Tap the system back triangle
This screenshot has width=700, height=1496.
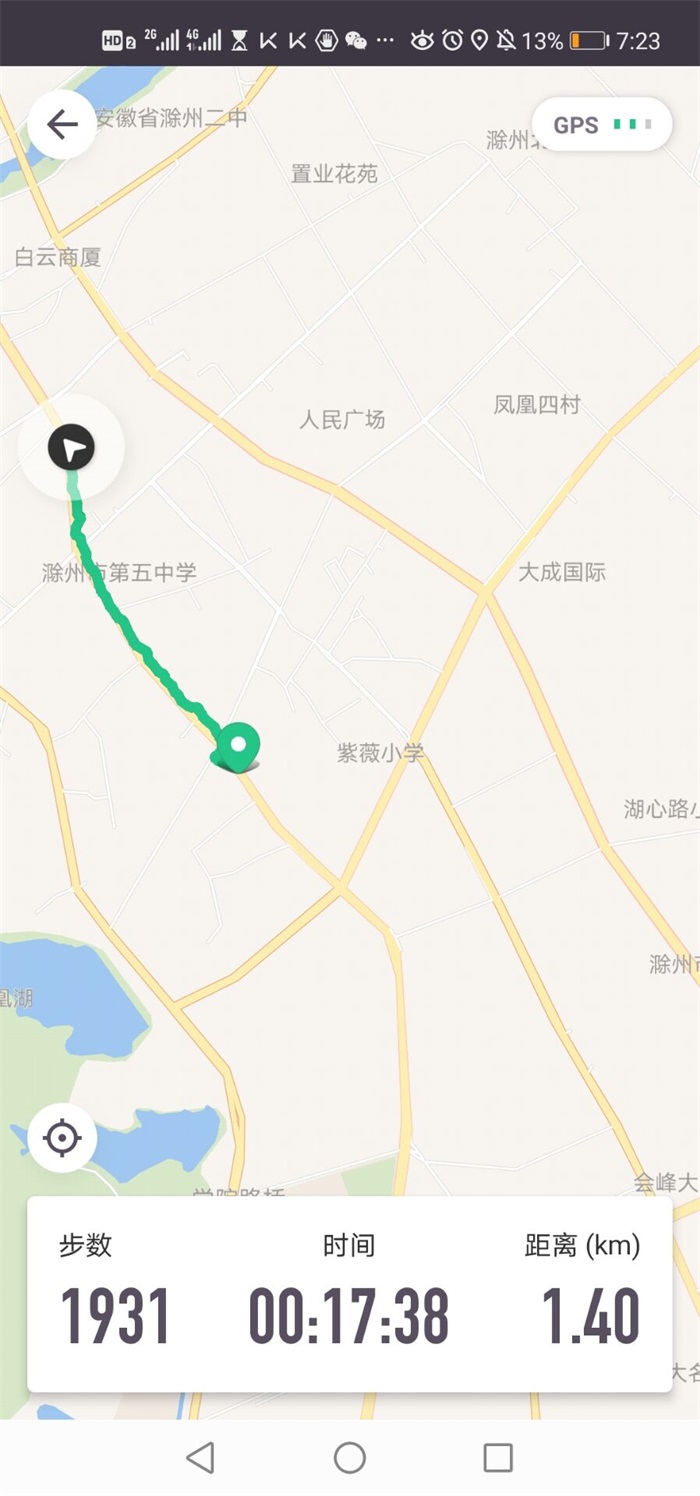[201, 1457]
